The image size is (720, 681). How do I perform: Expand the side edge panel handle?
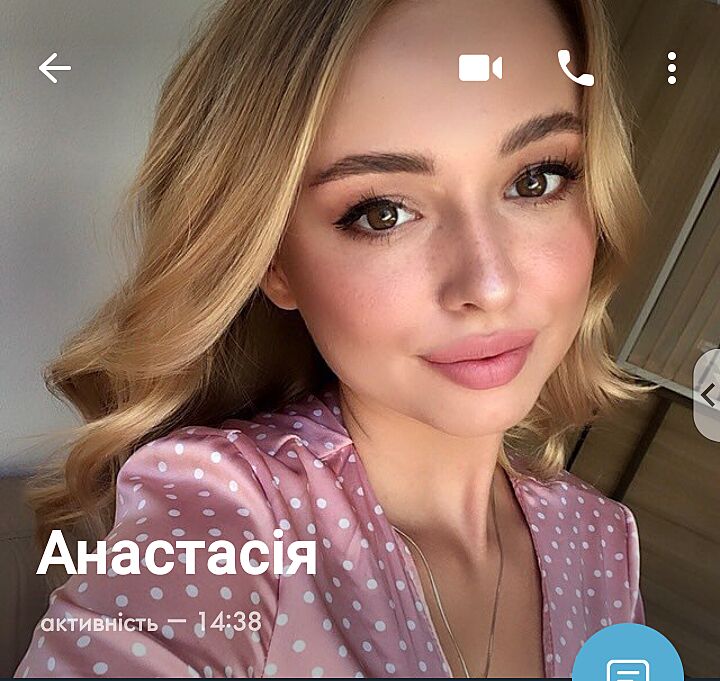click(x=708, y=394)
